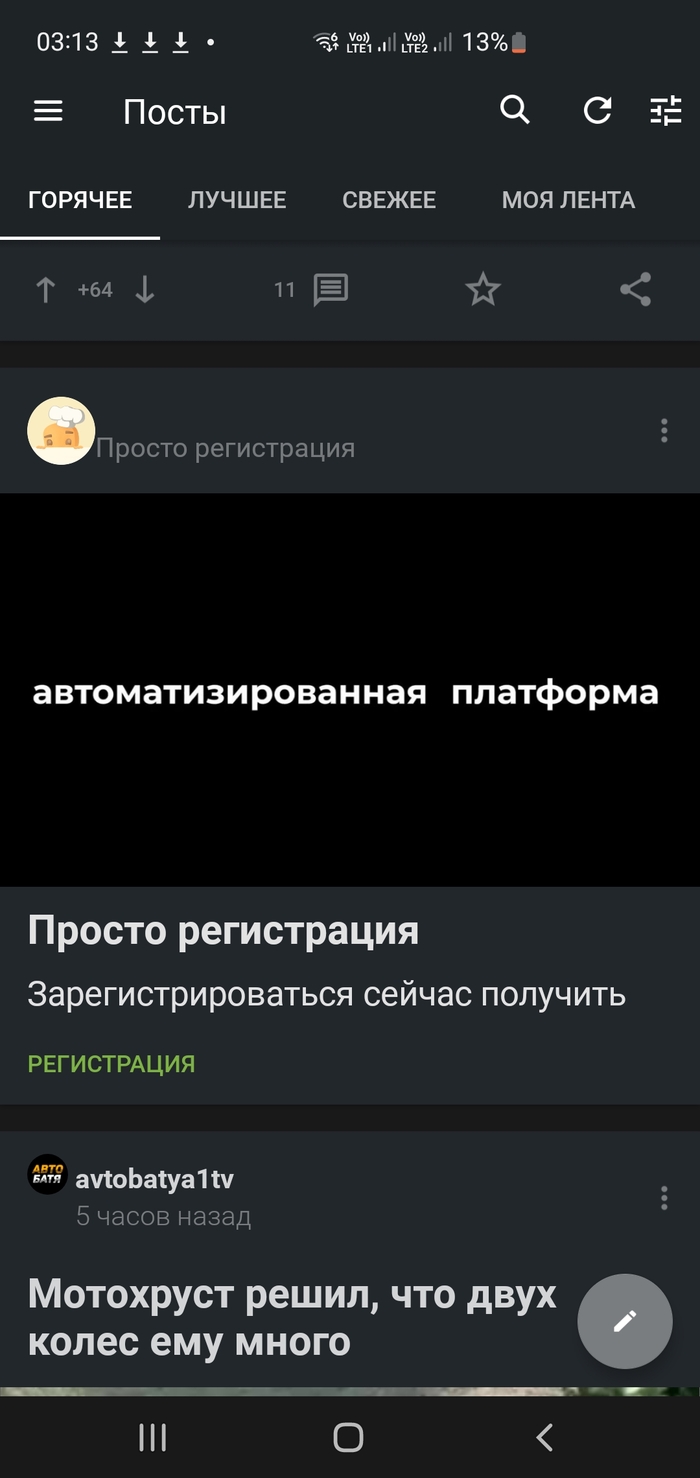
Task: Open feed filter settings
Action: [666, 111]
